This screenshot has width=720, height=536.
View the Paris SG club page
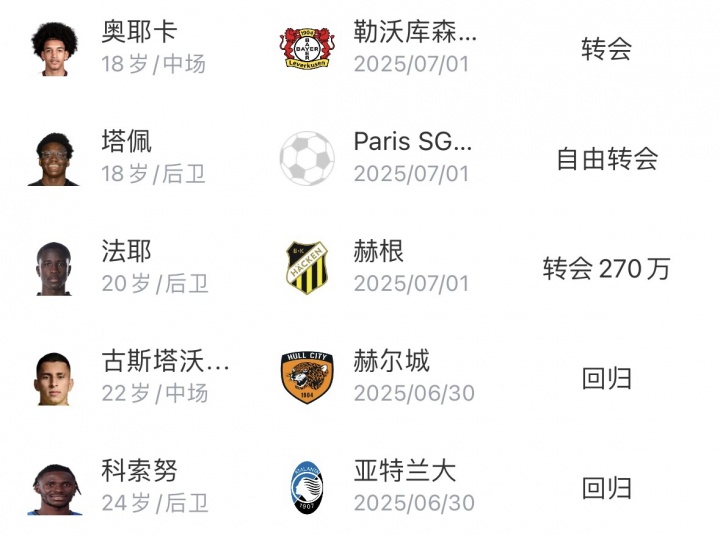click(412, 142)
